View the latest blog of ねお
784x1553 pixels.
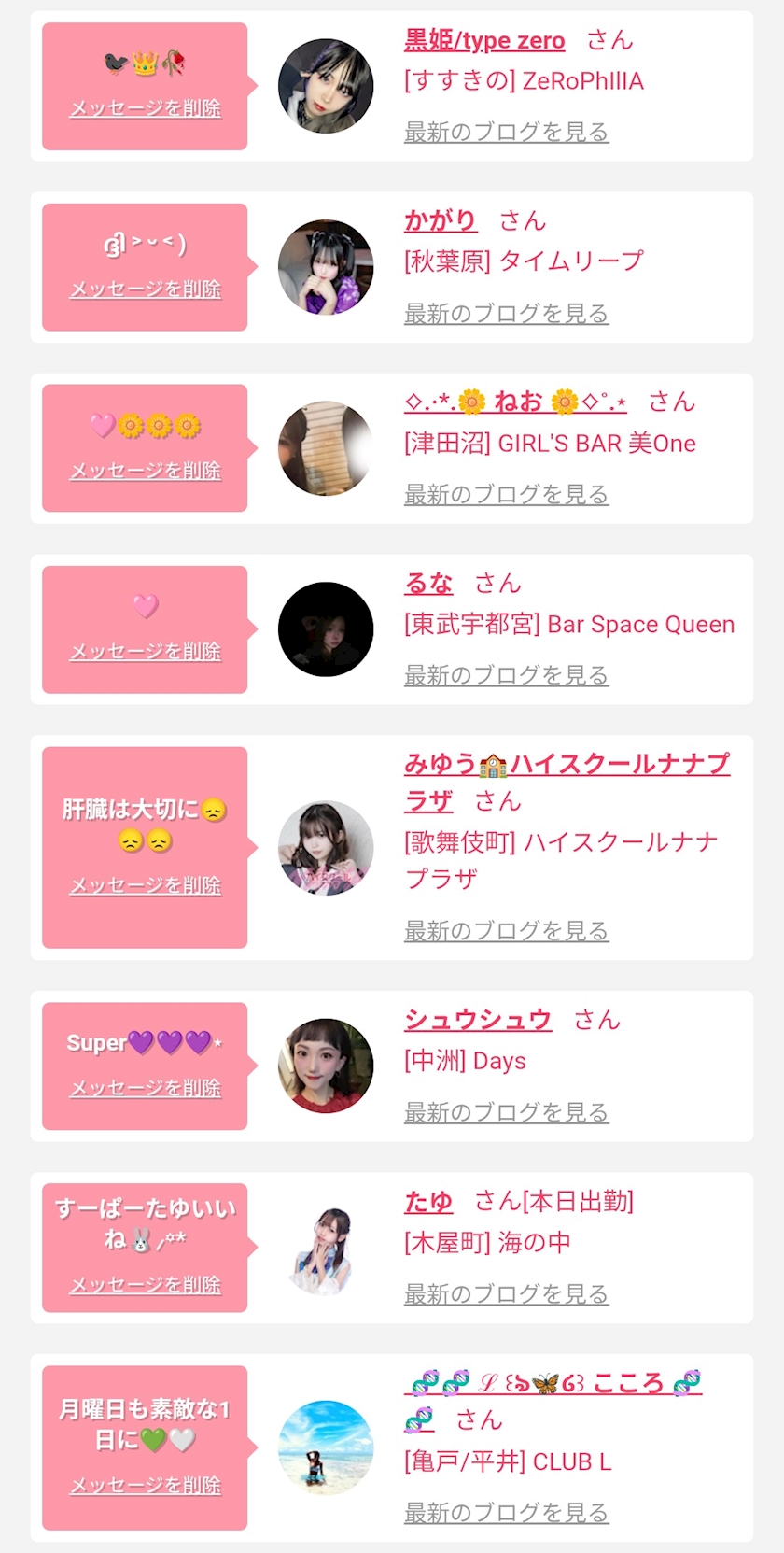coord(506,495)
